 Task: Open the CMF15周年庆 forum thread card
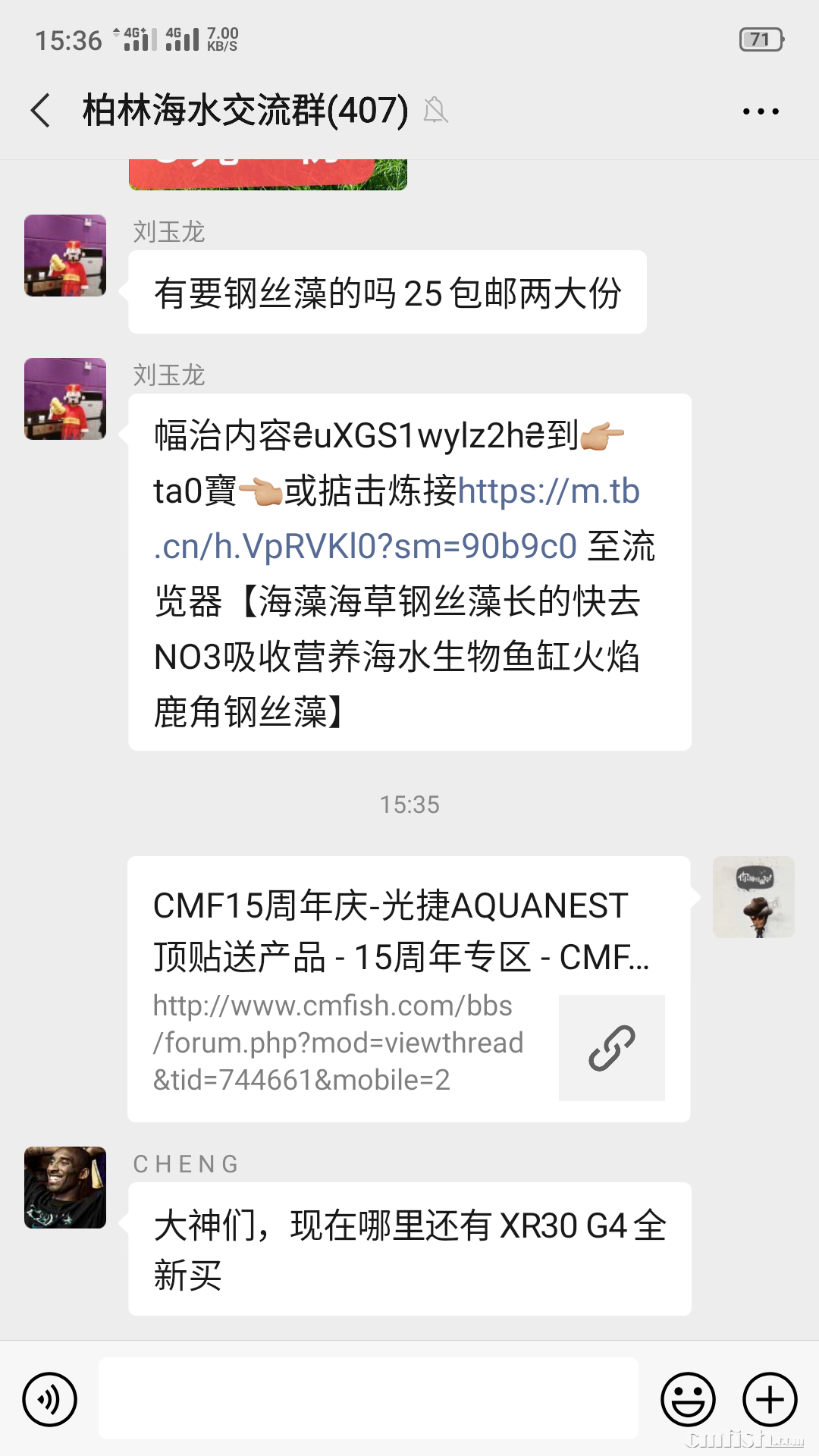[387, 933]
